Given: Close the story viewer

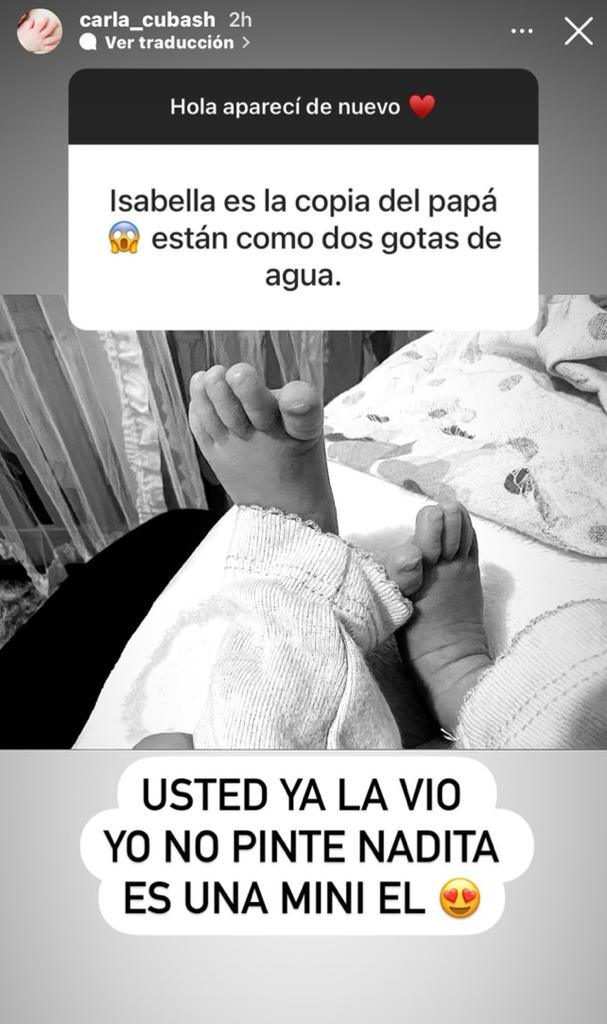Looking at the screenshot, I should 578,31.
